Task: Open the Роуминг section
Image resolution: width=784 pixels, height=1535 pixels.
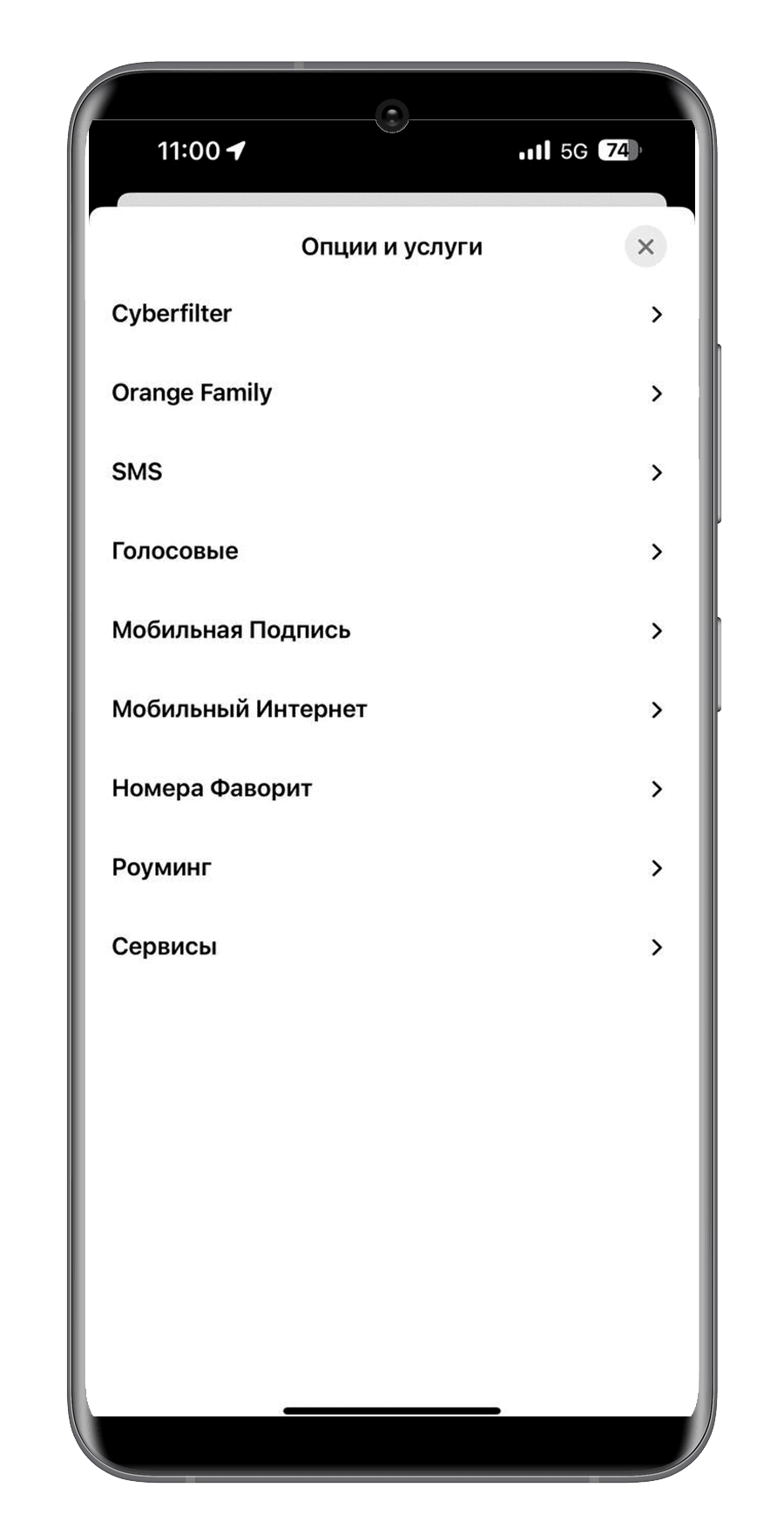Action: click(388, 868)
